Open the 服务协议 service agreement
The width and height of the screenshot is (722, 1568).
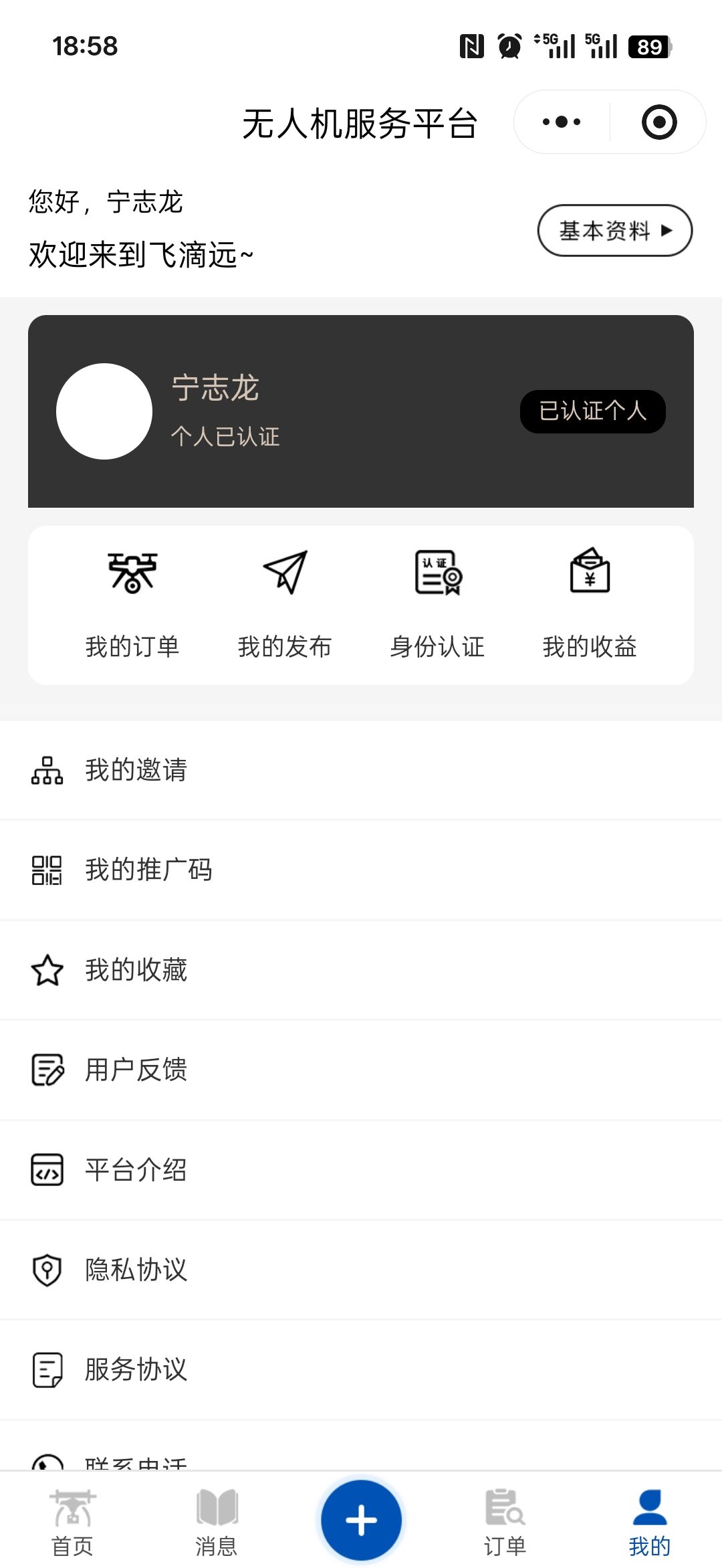pos(361,1369)
